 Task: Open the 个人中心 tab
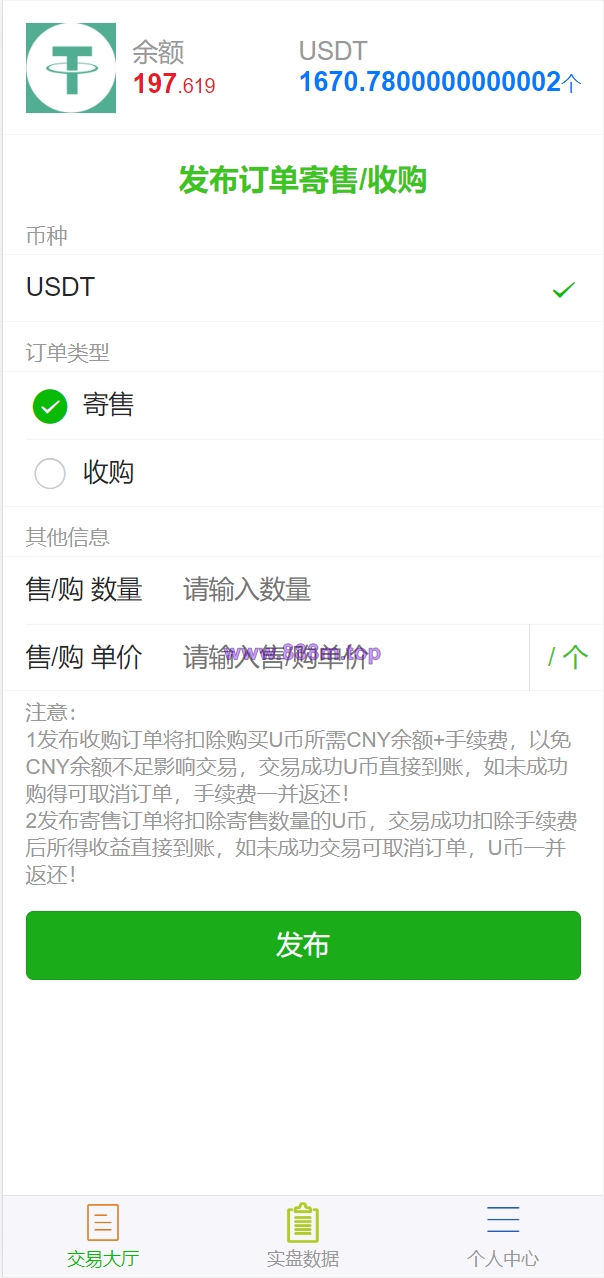click(503, 1236)
